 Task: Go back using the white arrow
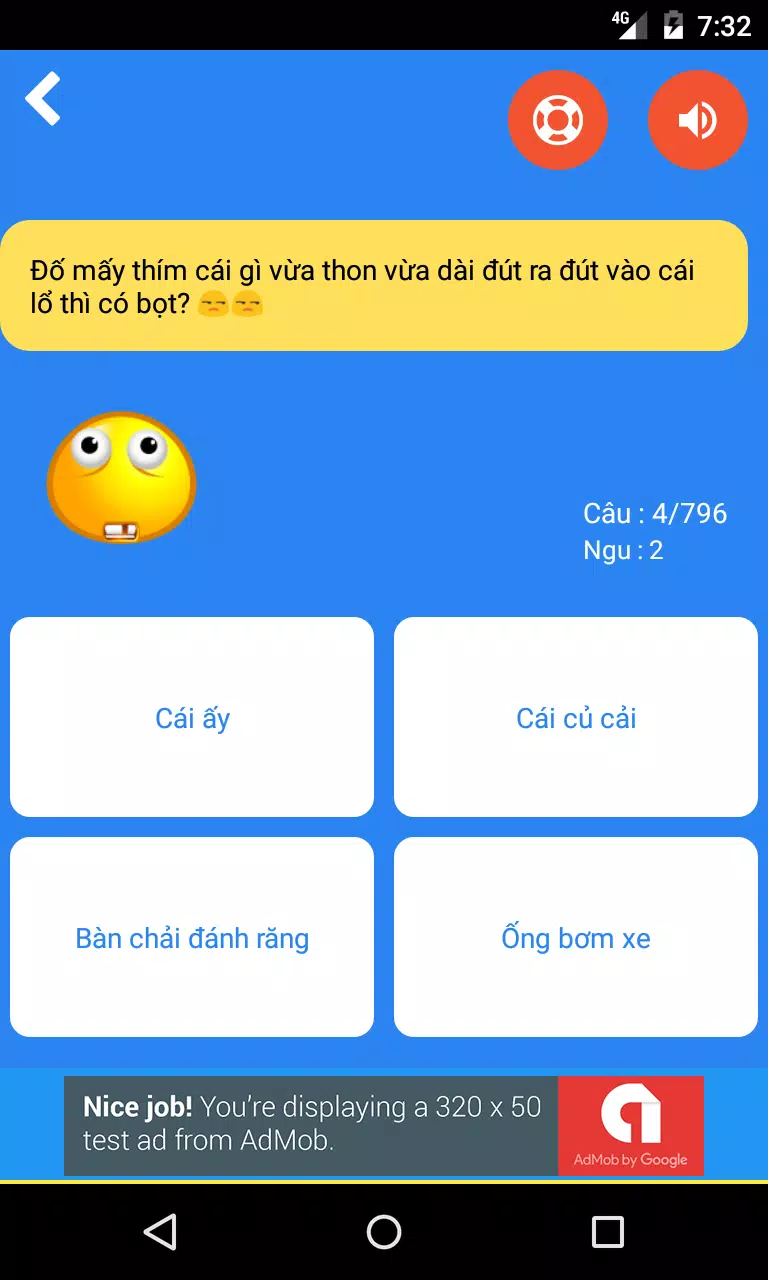[43, 98]
